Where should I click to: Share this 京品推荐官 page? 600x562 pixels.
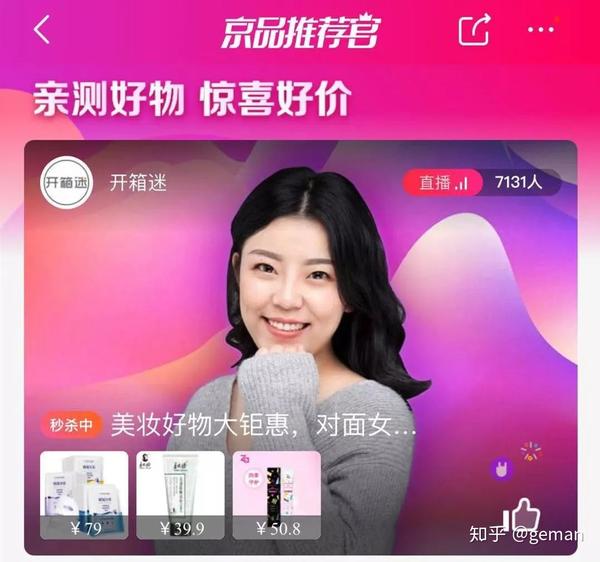tap(474, 30)
